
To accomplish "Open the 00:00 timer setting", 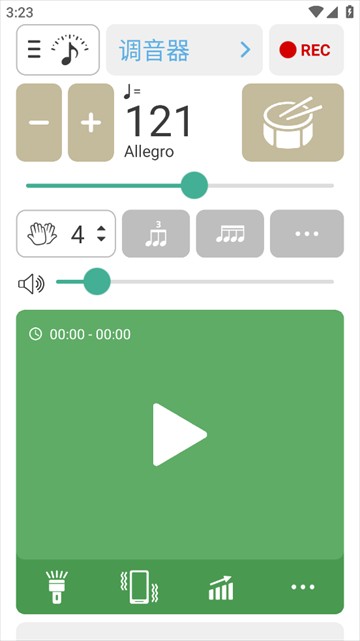I will (80, 334).
